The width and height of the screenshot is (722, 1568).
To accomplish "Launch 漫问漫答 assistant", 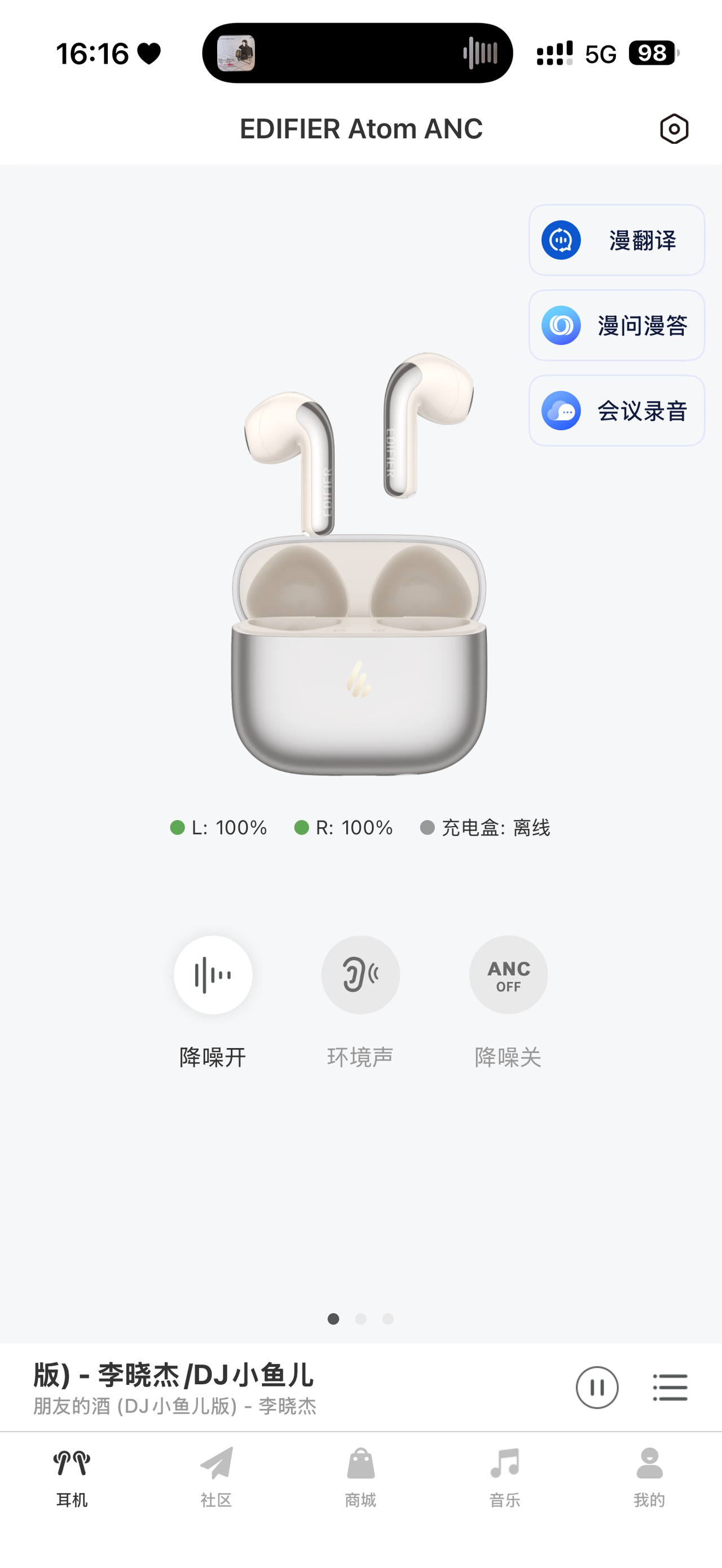I will [x=617, y=326].
